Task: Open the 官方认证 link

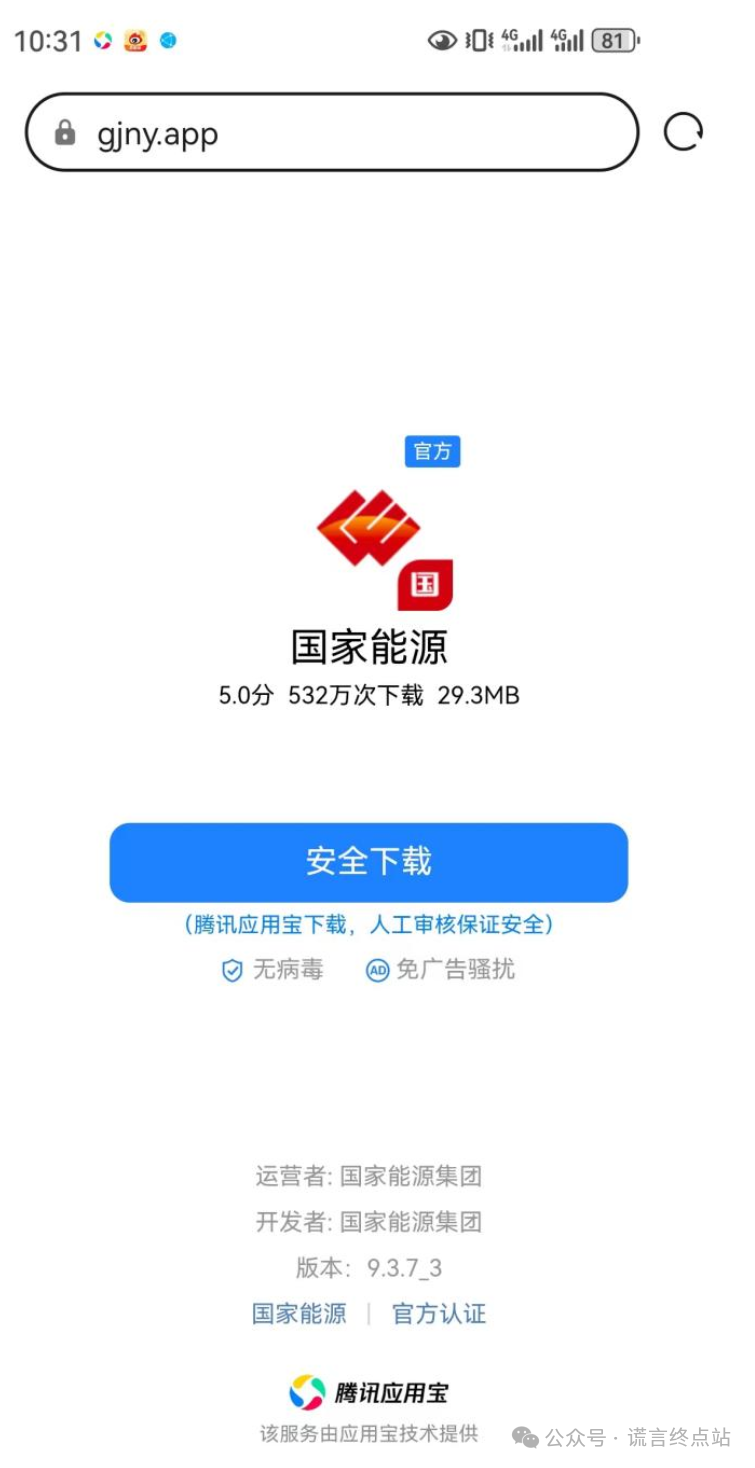Action: pyautogui.click(x=438, y=1313)
